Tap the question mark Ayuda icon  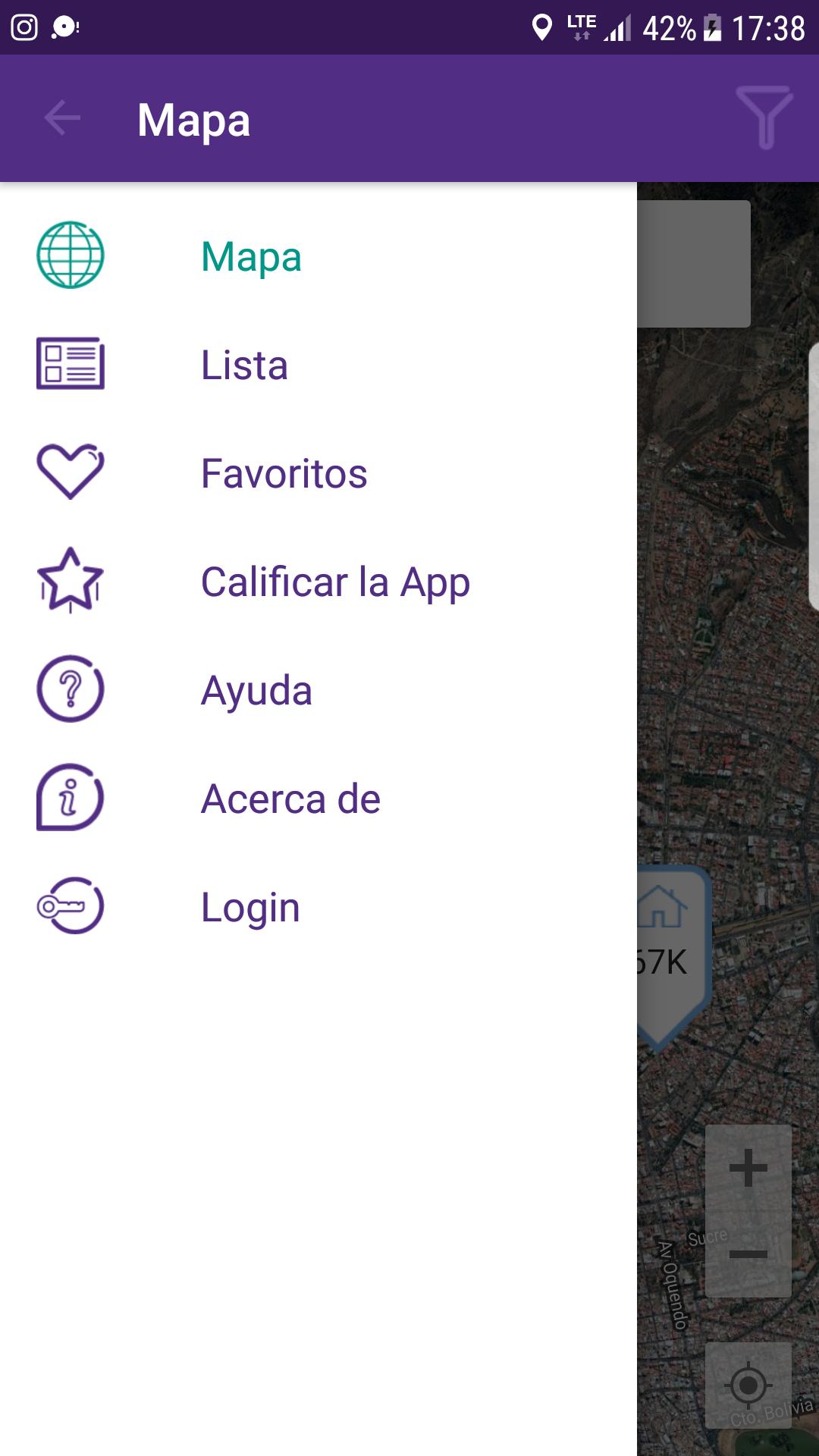(x=69, y=689)
